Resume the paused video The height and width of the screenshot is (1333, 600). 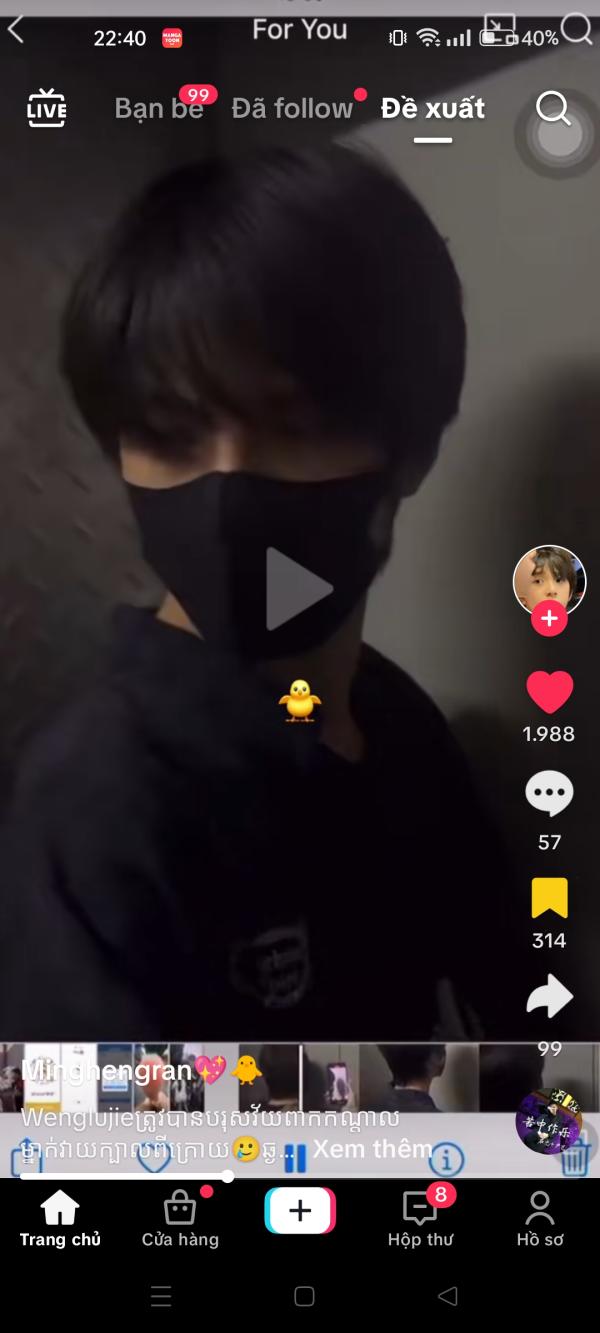(x=299, y=589)
